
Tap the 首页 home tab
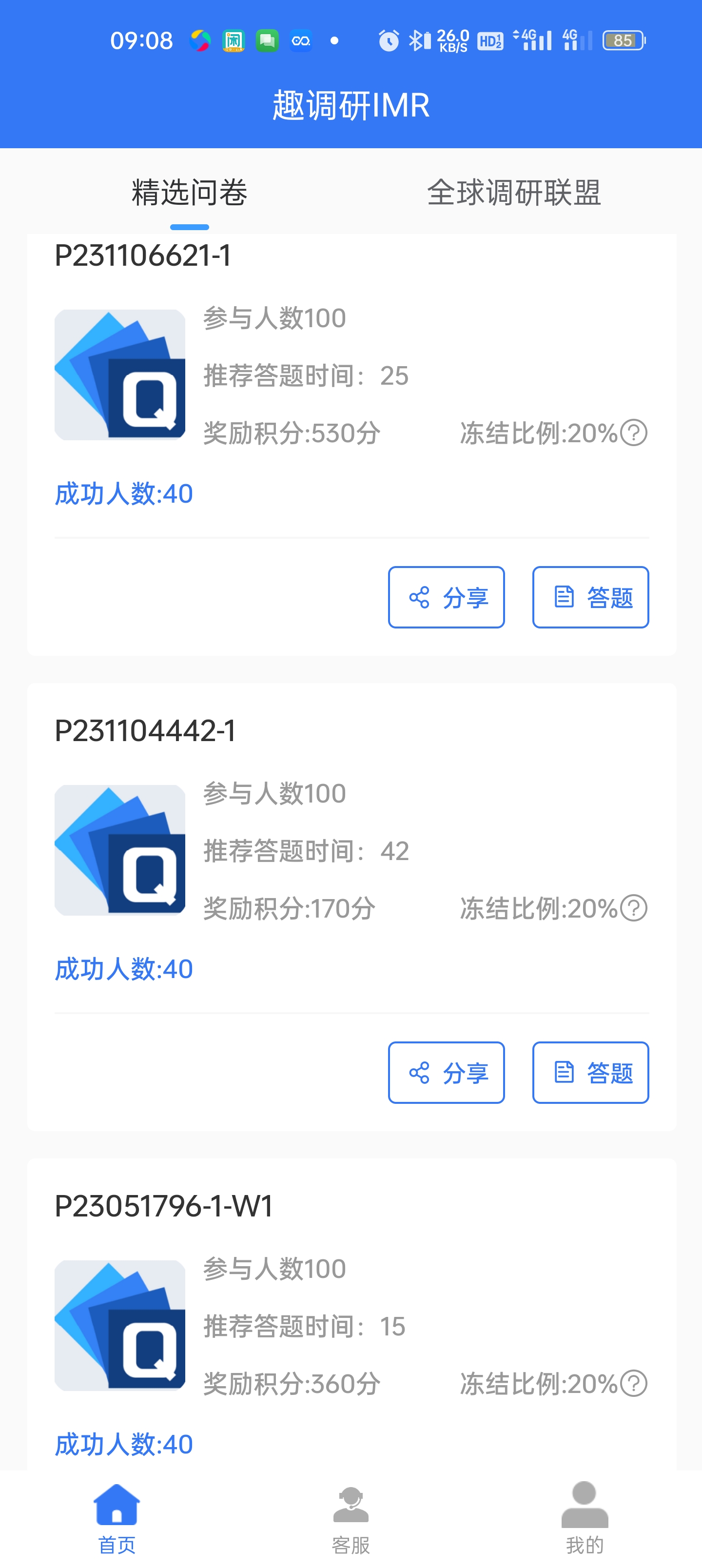click(x=117, y=1519)
